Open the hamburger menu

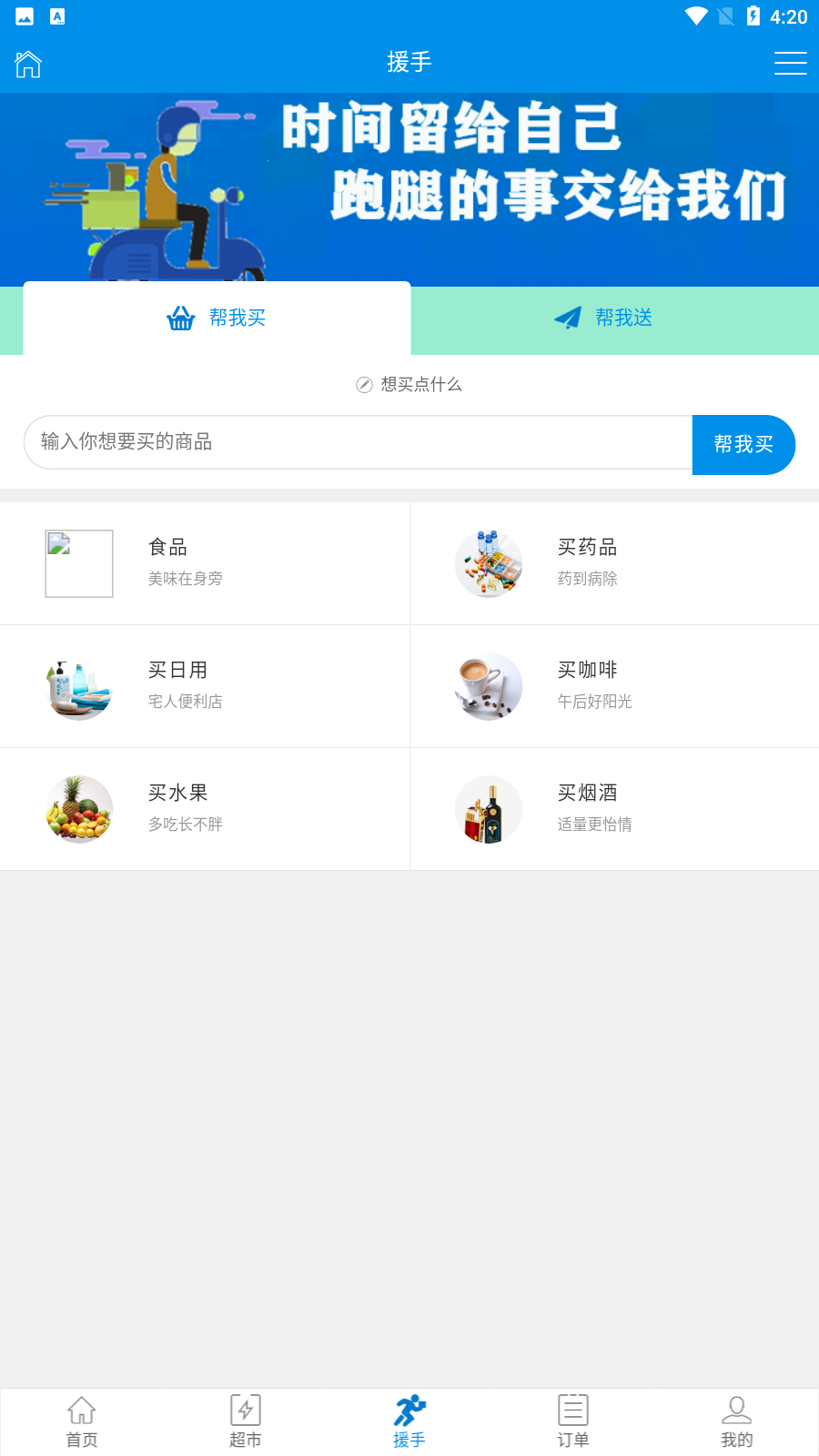[x=790, y=63]
